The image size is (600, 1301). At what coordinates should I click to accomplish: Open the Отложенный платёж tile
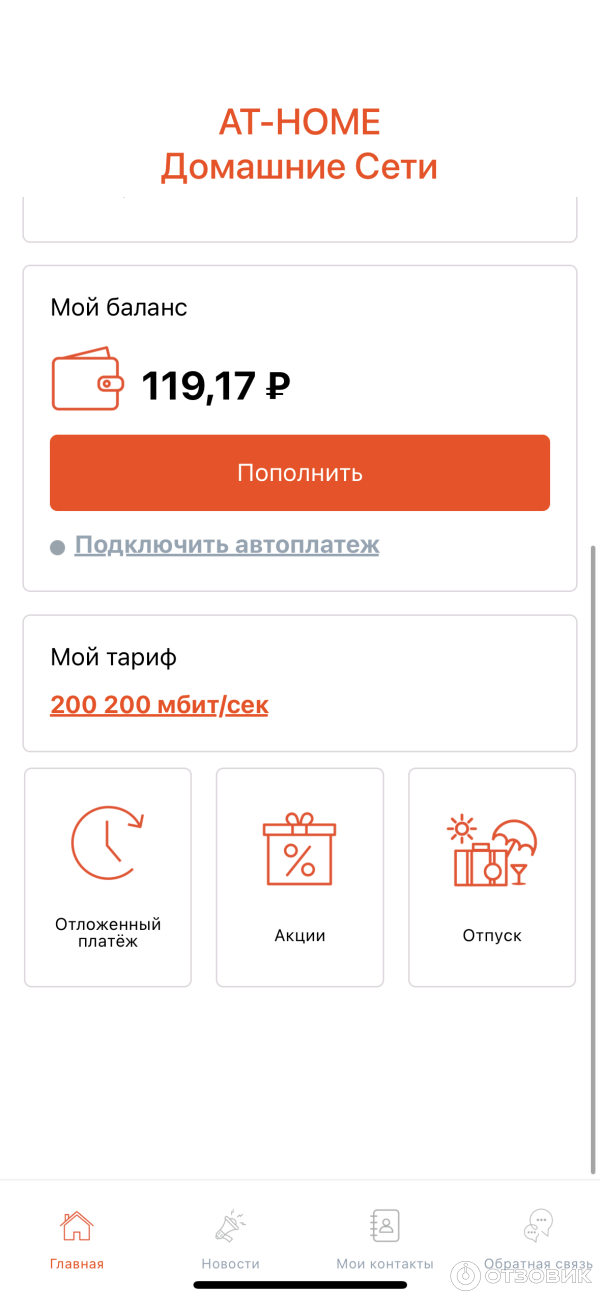pyautogui.click(x=108, y=877)
